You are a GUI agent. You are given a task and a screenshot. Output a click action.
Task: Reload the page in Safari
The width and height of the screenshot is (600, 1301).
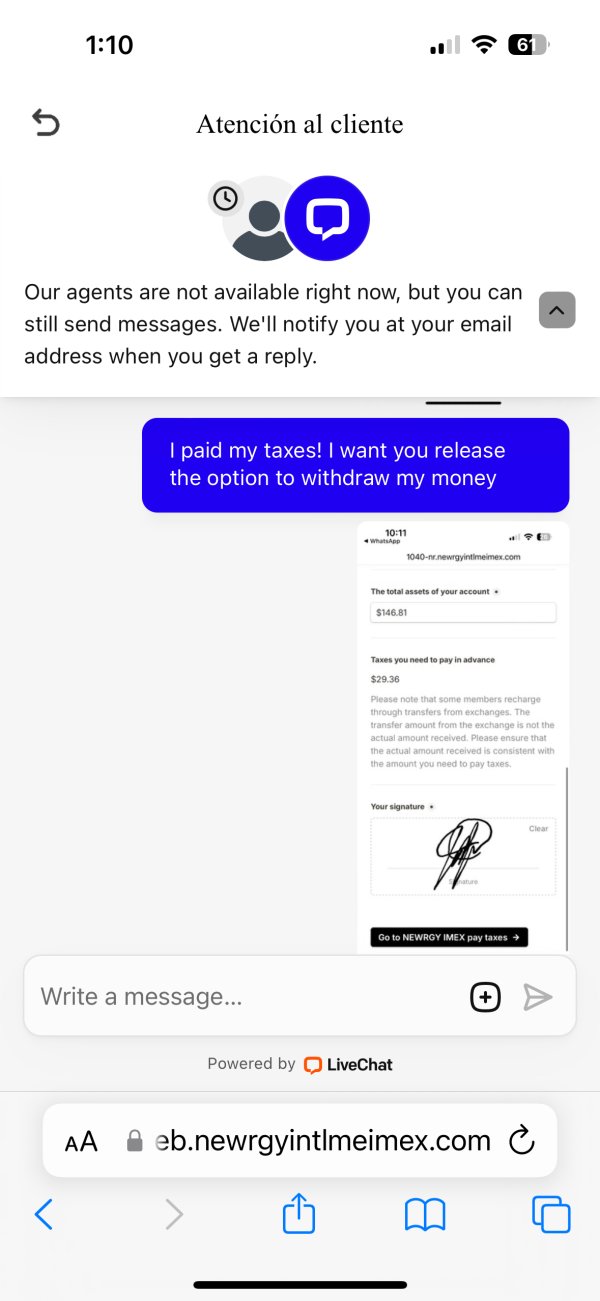point(522,1140)
